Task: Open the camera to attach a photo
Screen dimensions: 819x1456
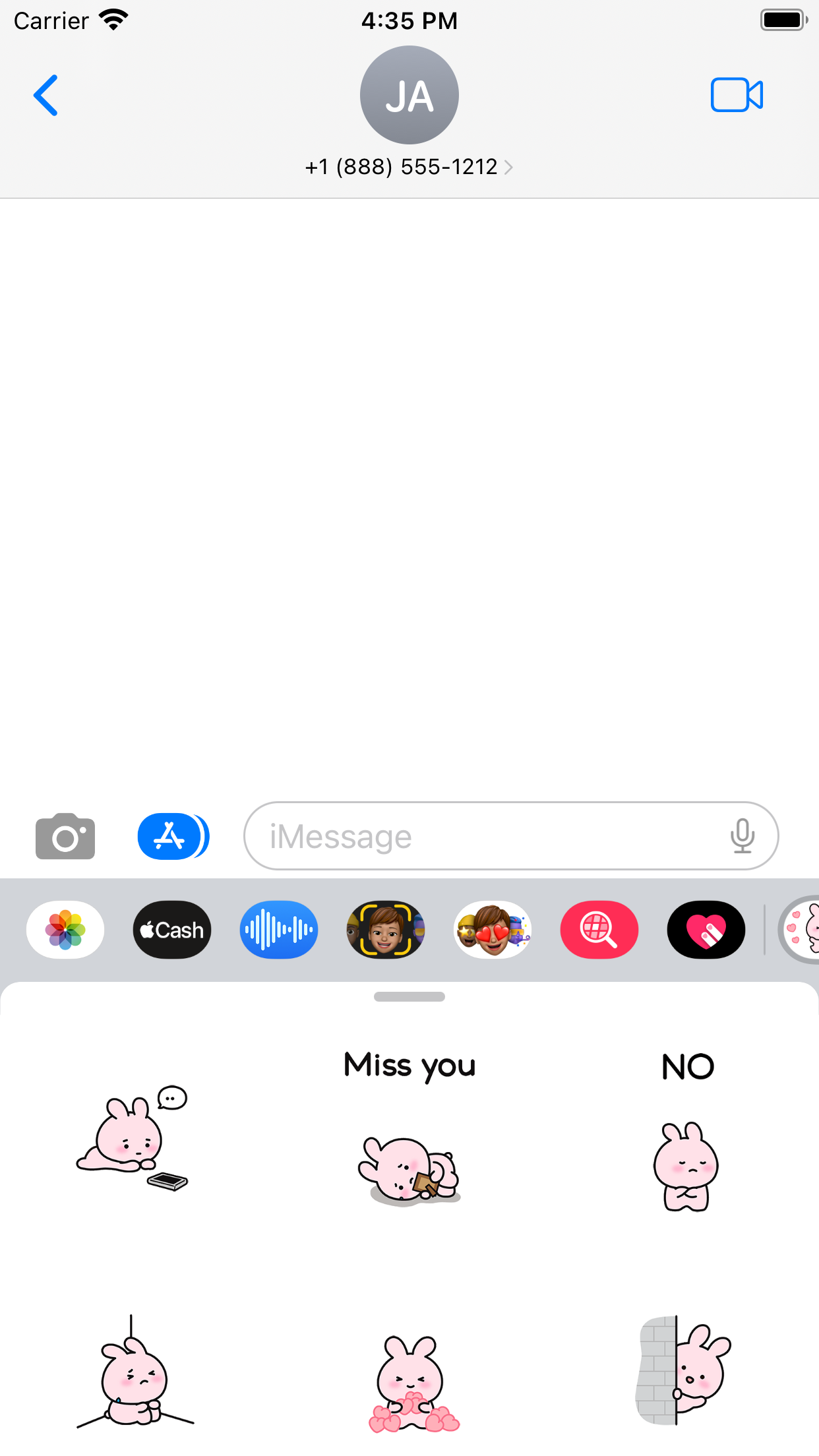Action: (65, 835)
